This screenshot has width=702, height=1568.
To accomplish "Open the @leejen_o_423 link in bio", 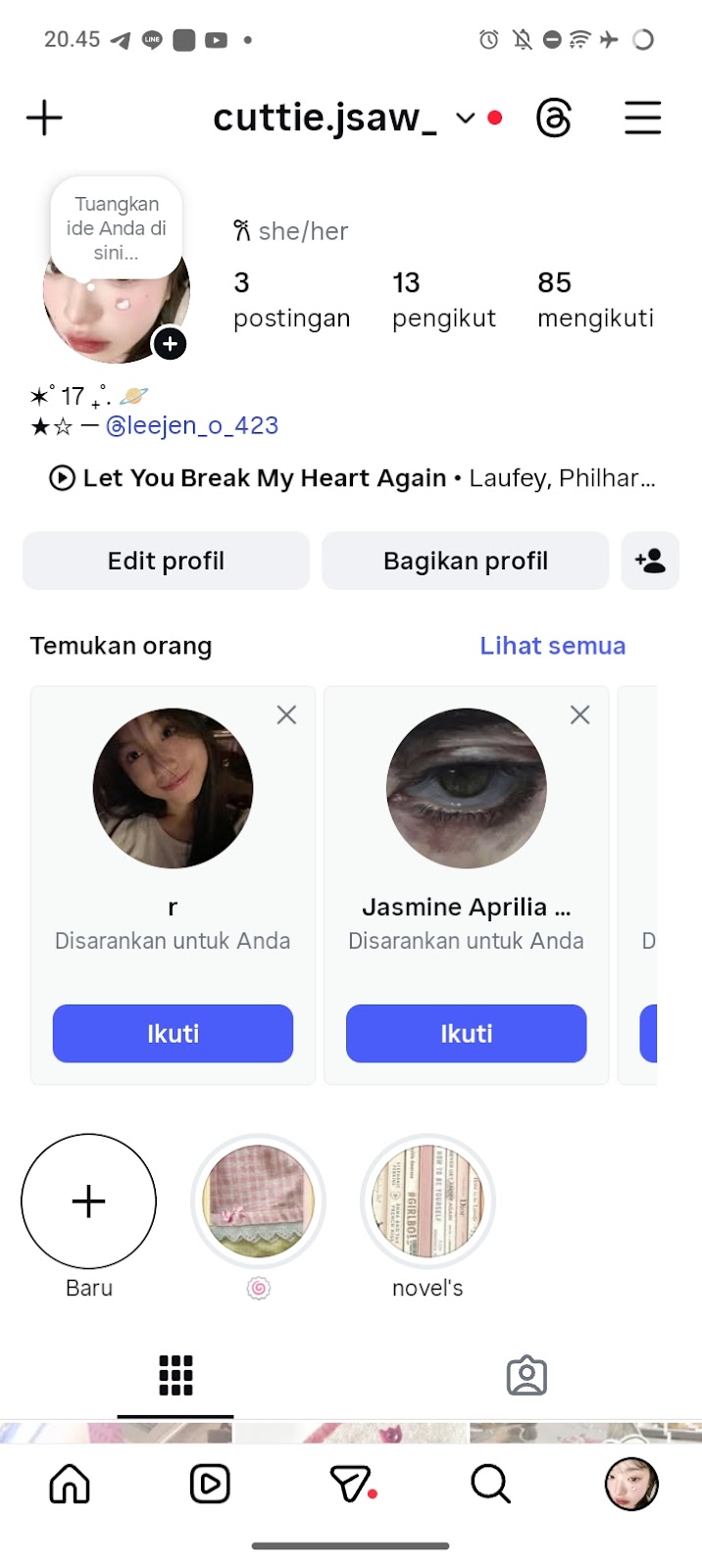I will [x=192, y=425].
